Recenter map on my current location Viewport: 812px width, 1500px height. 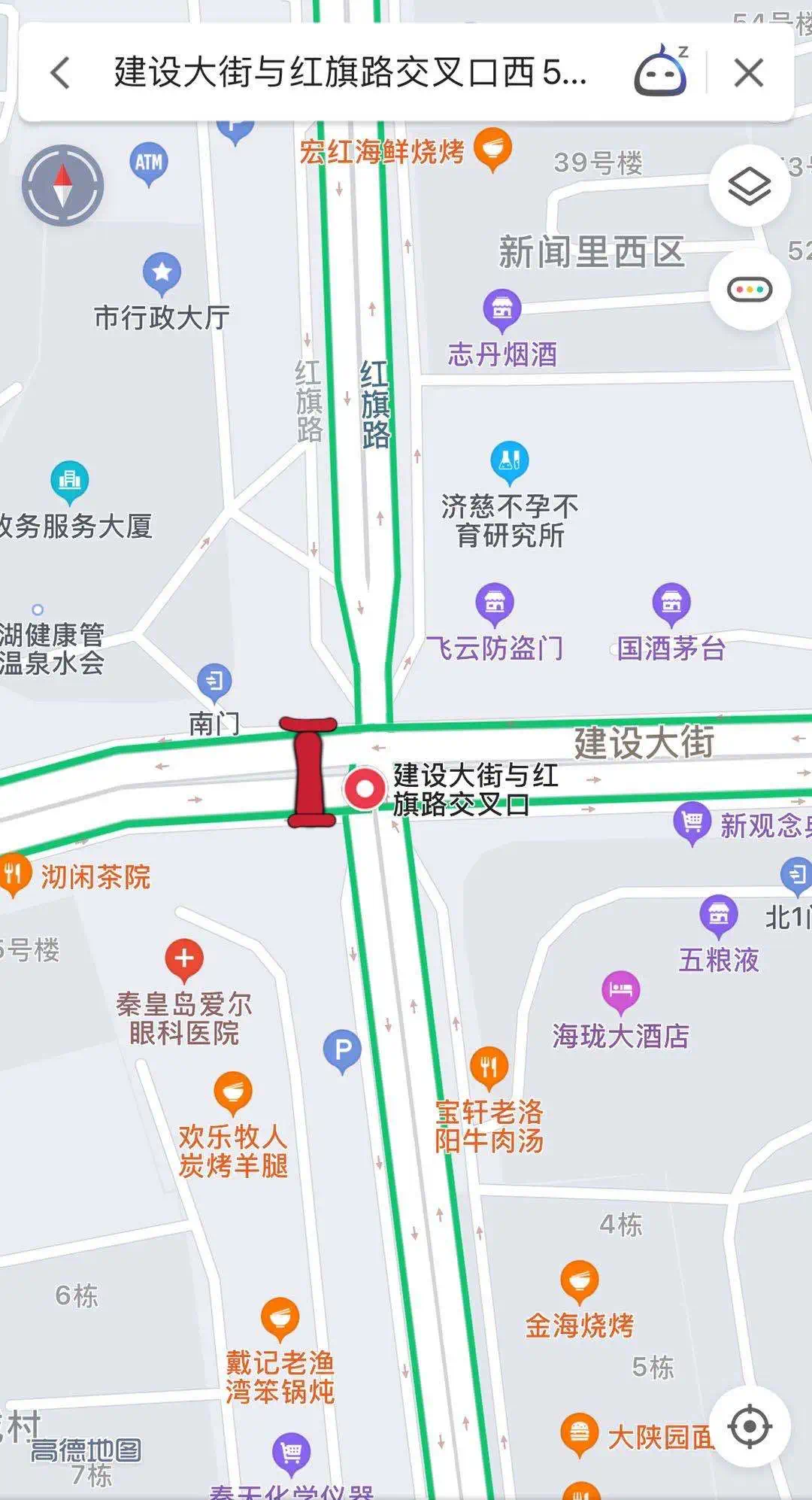749,1426
